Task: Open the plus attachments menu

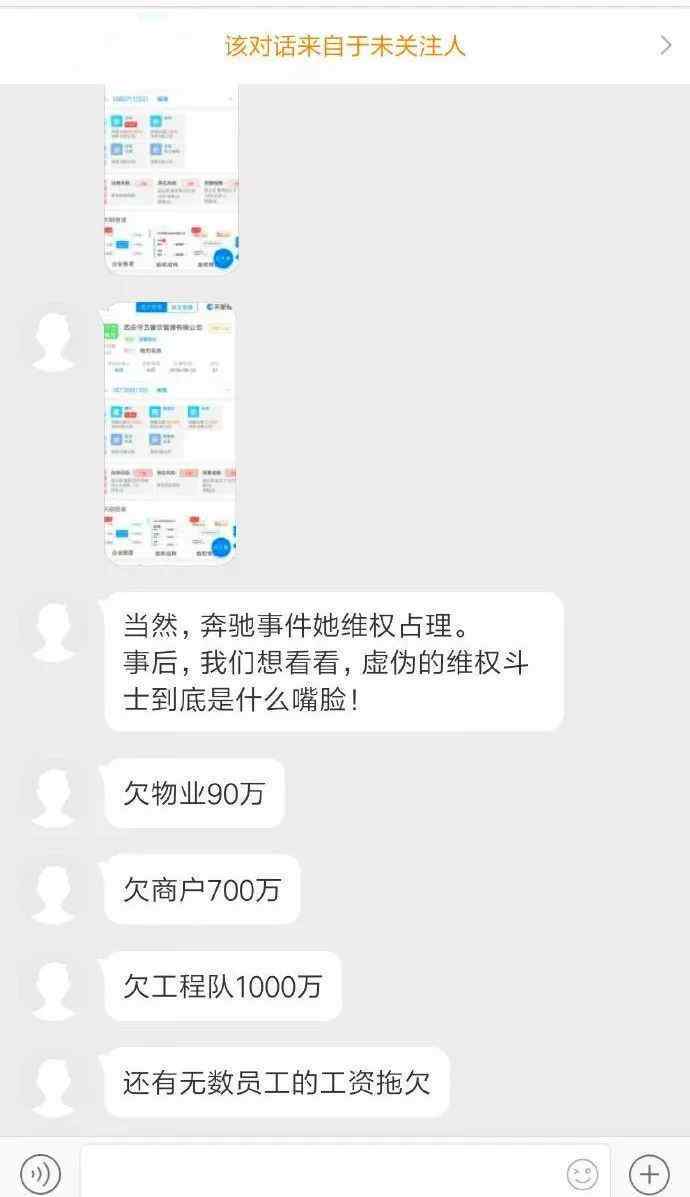Action: pyautogui.click(x=649, y=1173)
